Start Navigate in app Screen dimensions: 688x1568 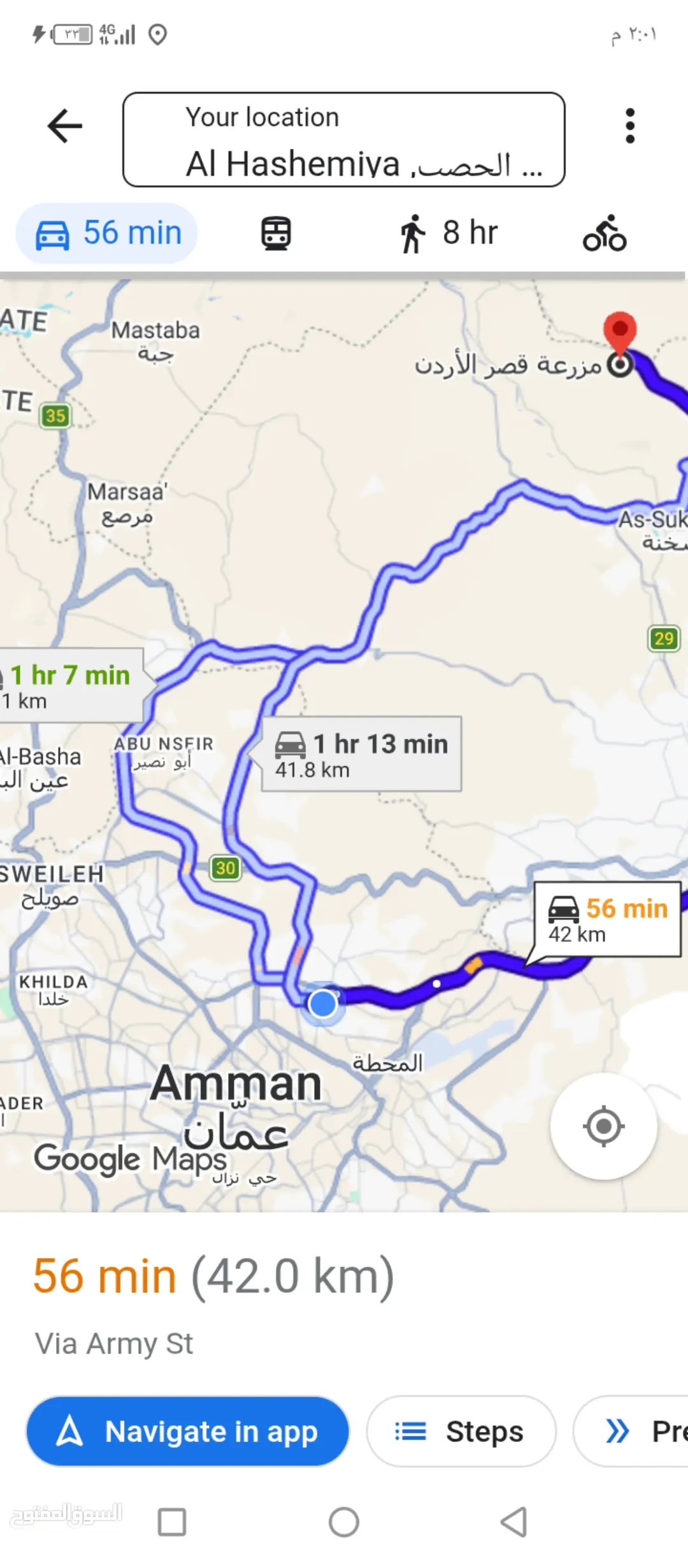pyautogui.click(x=188, y=1432)
